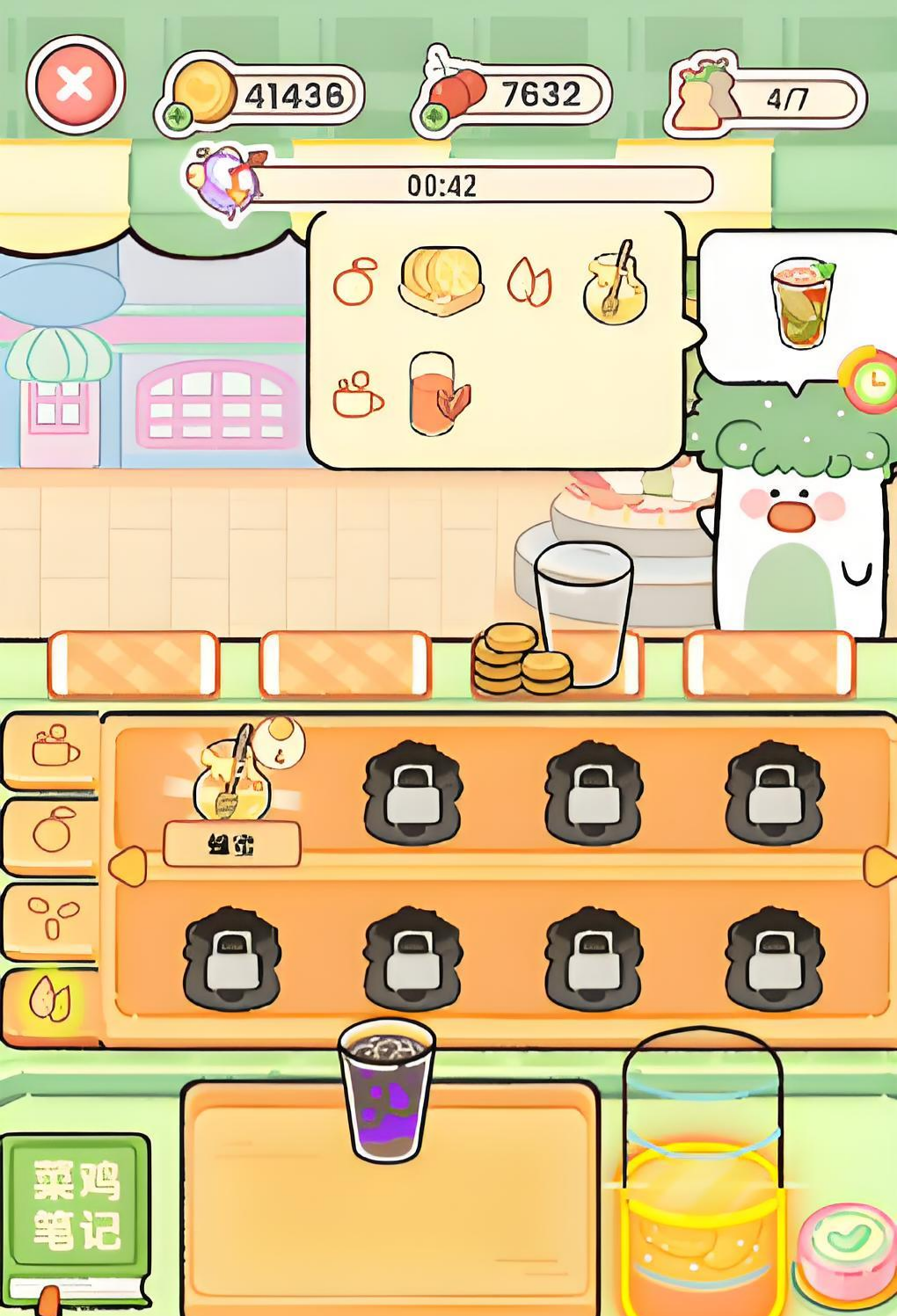Screen dimensions: 897x1316
Task: Go to the previous ingredient page arrow
Action: pos(128,866)
